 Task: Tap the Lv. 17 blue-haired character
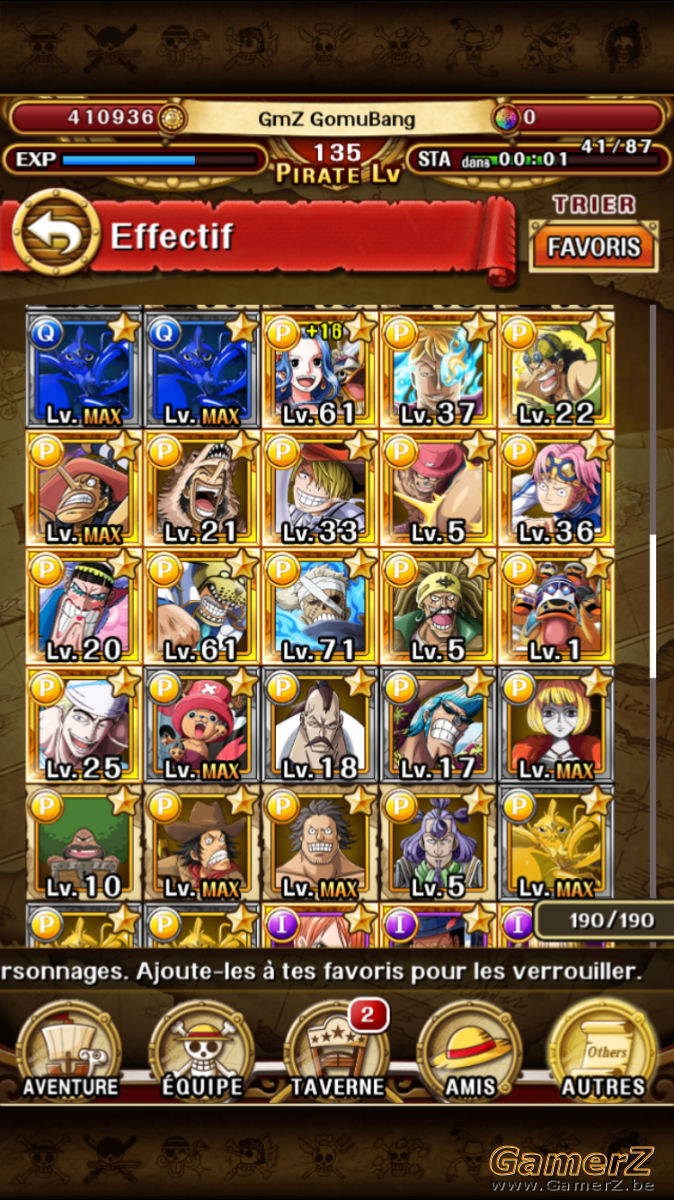(438, 726)
